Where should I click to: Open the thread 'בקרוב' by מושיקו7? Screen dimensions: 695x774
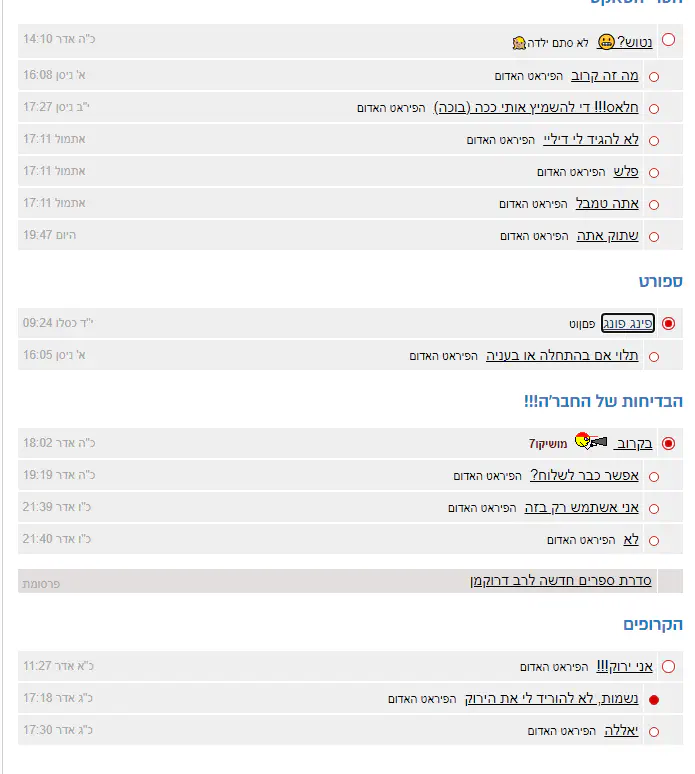[633, 443]
